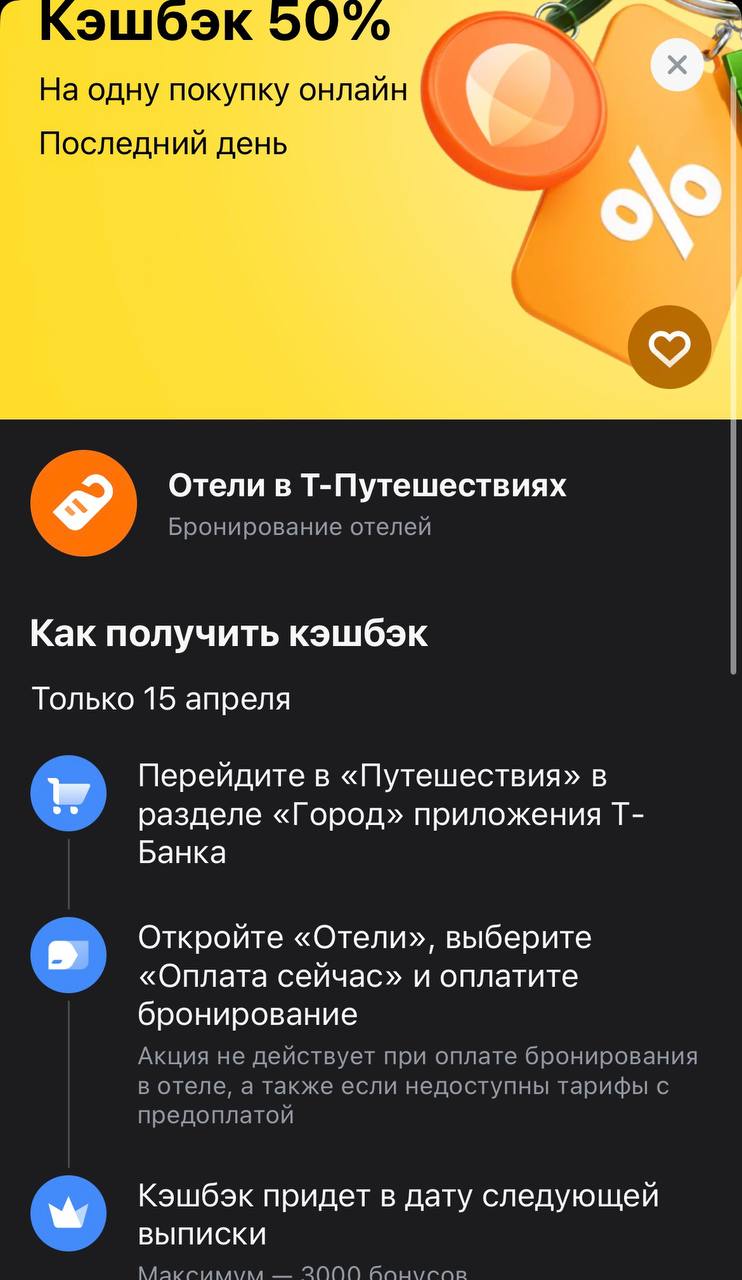Add this offer to favorites with the heart
The height and width of the screenshot is (1280, 742).
pyautogui.click(x=669, y=348)
